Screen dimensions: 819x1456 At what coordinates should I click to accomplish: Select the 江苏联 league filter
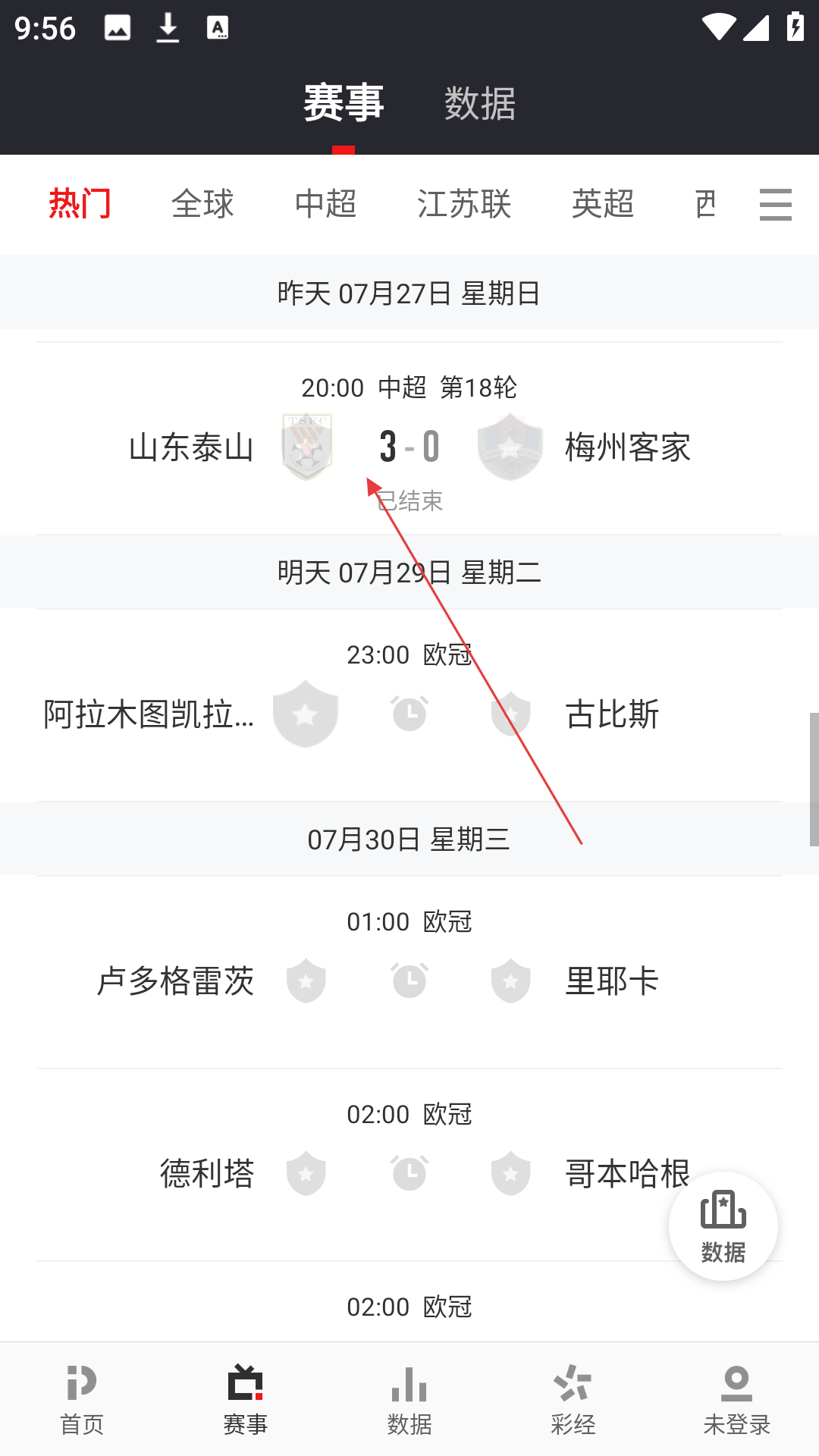(x=464, y=204)
